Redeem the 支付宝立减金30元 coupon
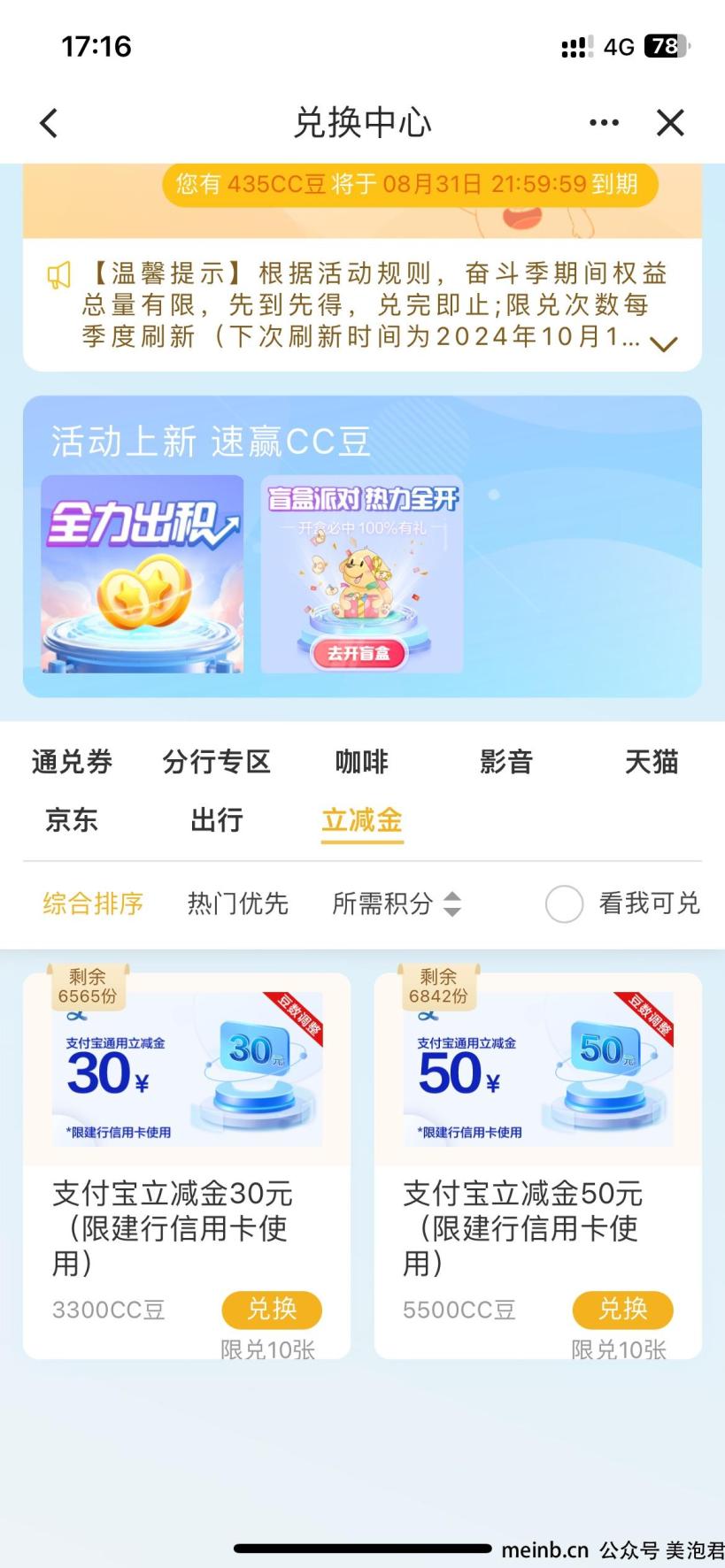Screen dimensions: 725x1568 coord(271,1310)
